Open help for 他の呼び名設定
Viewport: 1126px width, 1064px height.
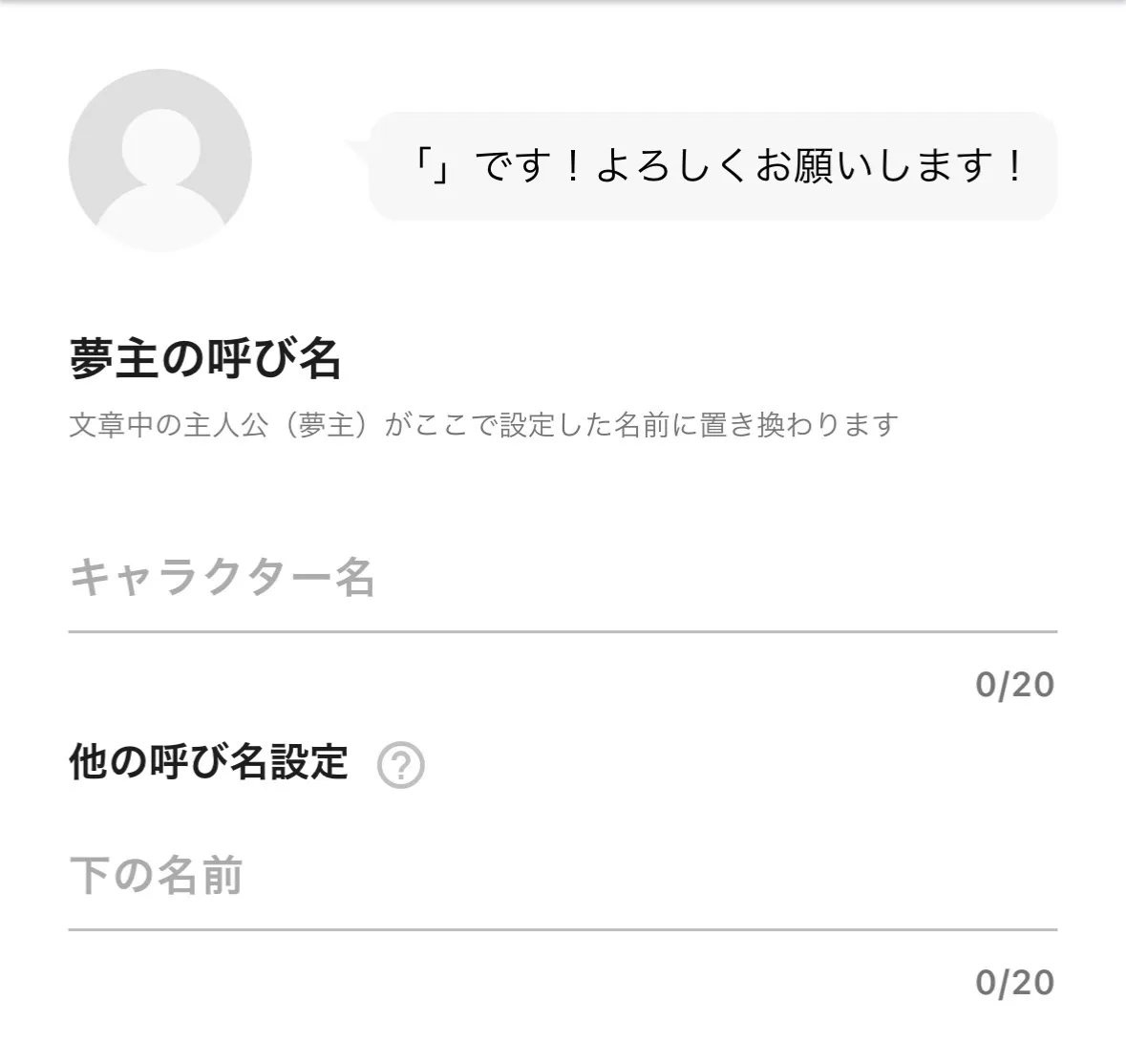click(400, 765)
